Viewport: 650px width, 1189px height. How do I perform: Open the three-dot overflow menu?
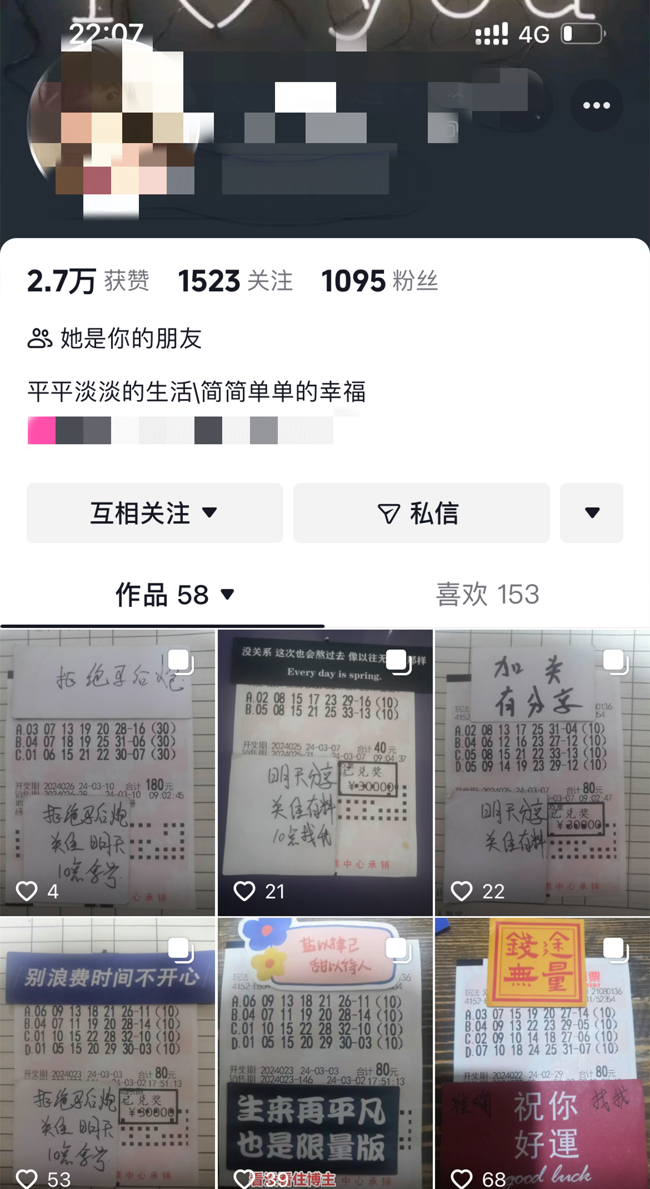pos(597,106)
